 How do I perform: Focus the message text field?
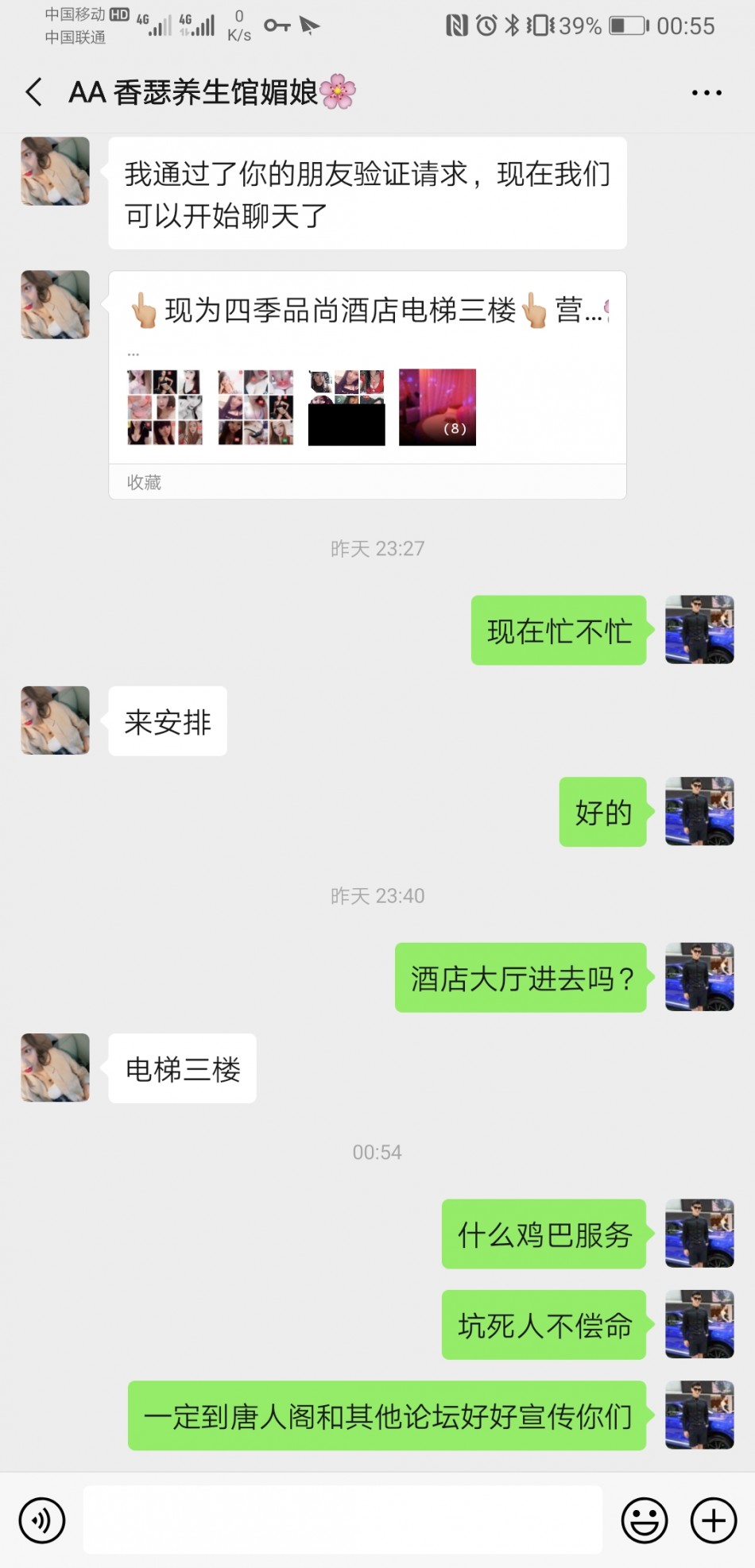(343, 1520)
